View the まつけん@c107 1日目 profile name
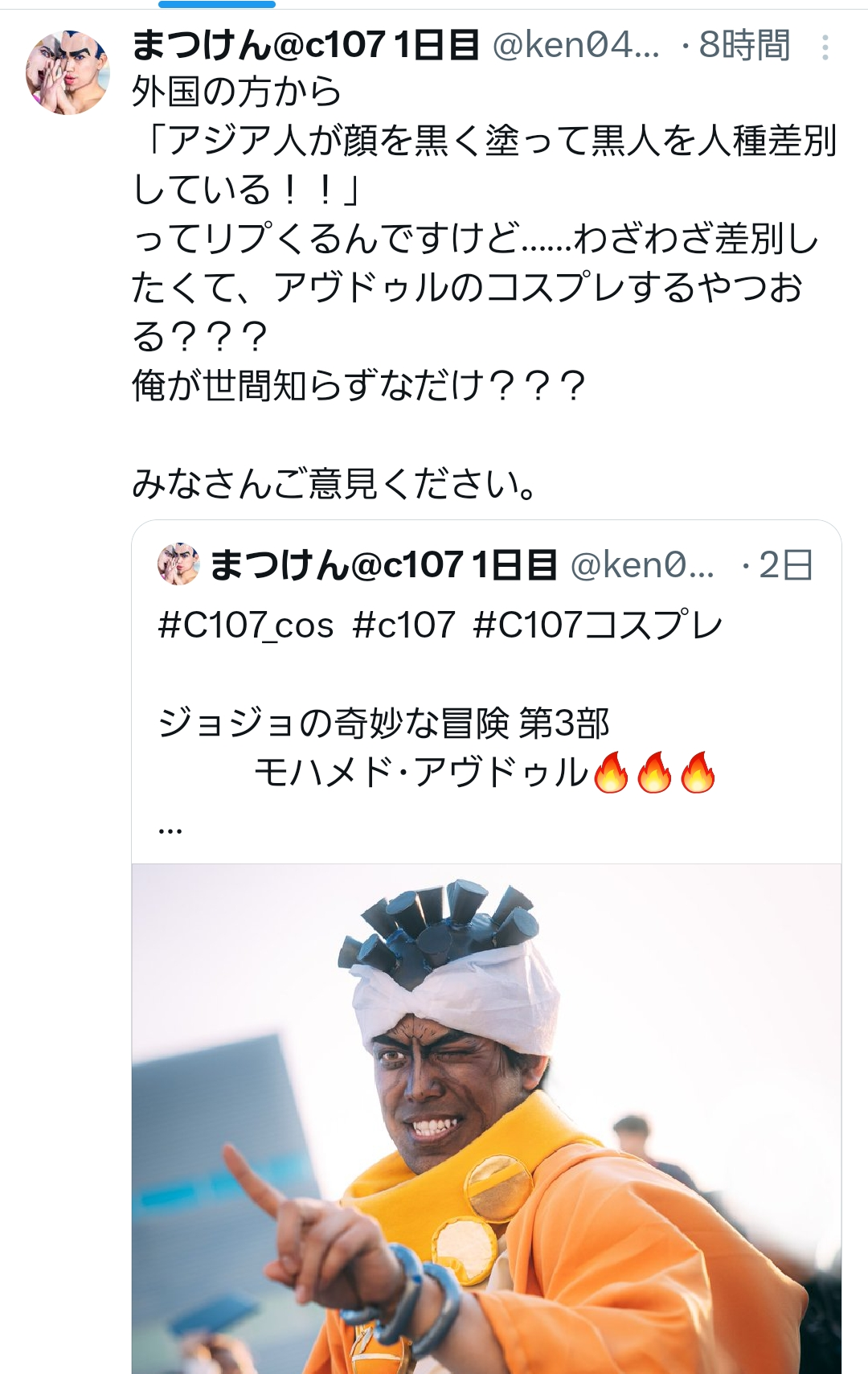This screenshot has width=868, height=1374. (x=305, y=45)
